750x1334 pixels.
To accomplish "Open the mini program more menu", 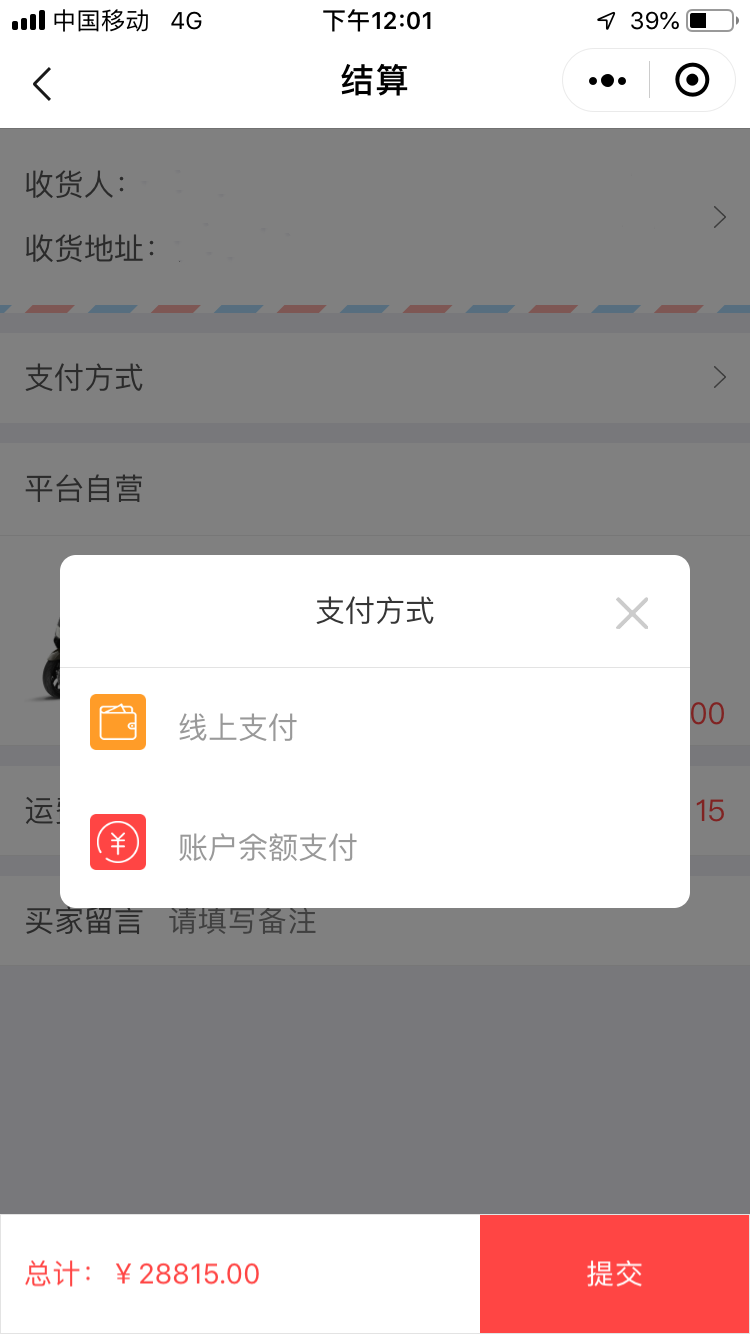I will [607, 80].
